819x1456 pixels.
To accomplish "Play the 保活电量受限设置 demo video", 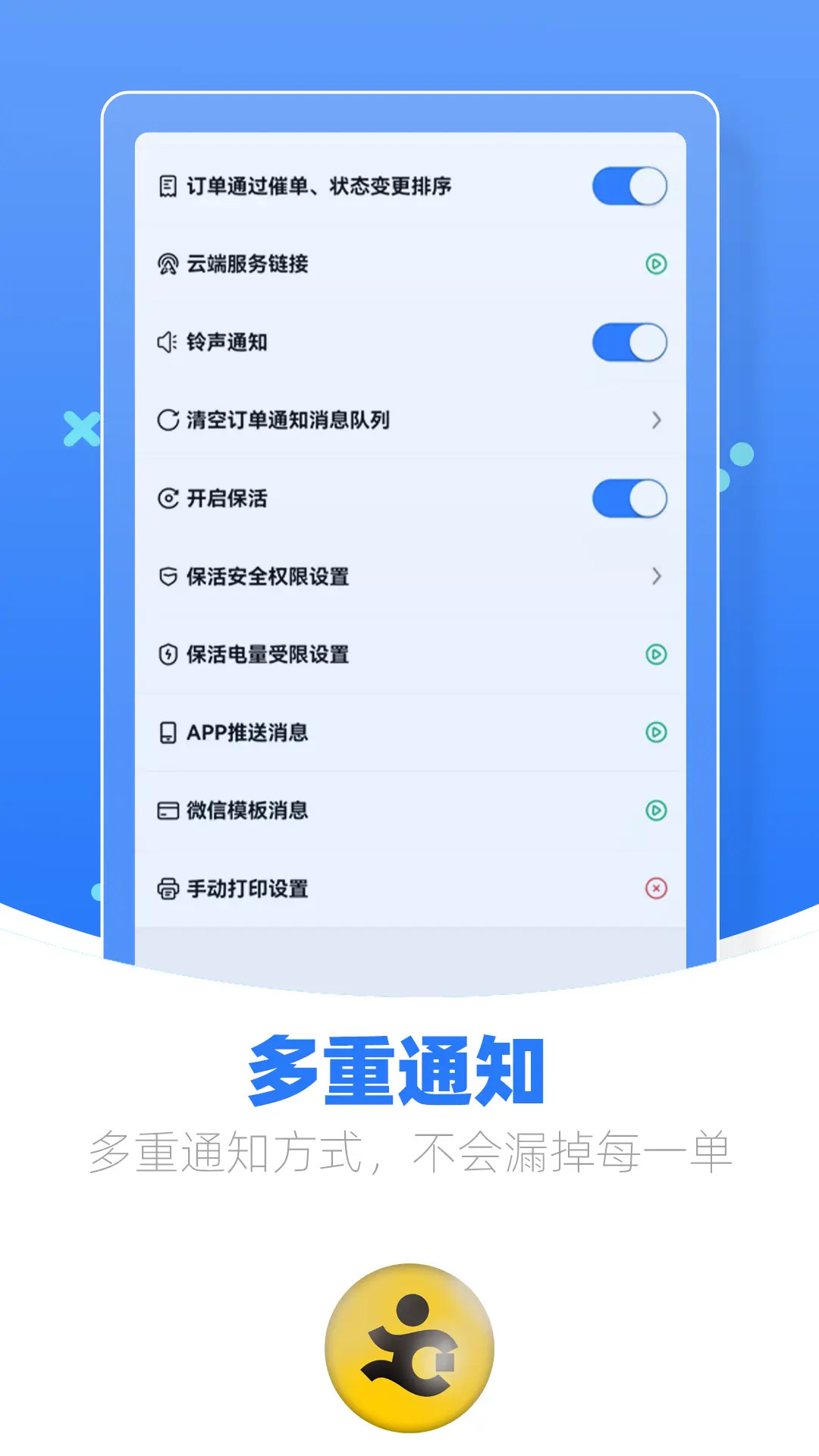I will pos(655,654).
